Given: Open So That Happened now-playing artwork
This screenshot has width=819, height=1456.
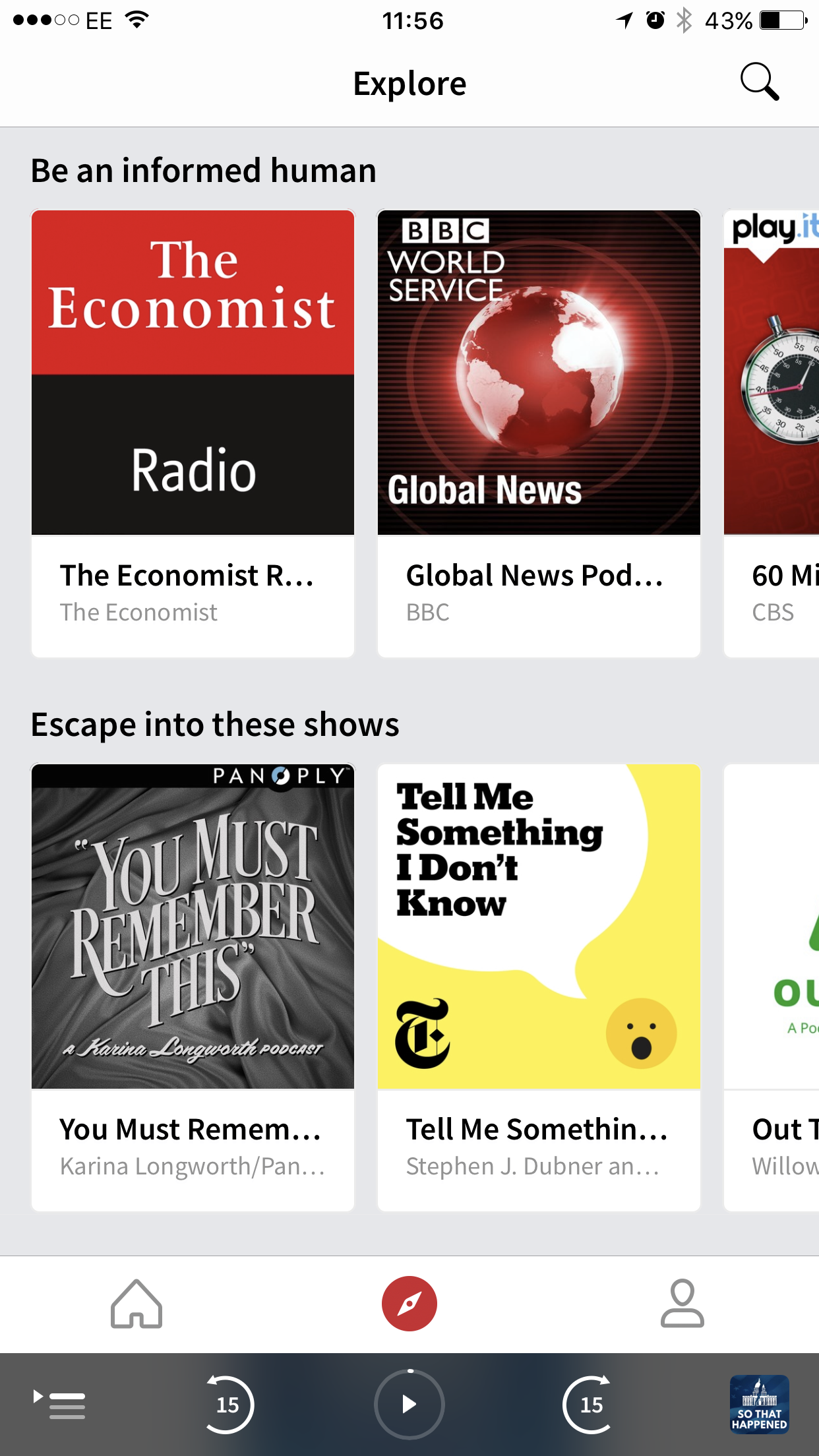Looking at the screenshot, I should [x=759, y=1405].
